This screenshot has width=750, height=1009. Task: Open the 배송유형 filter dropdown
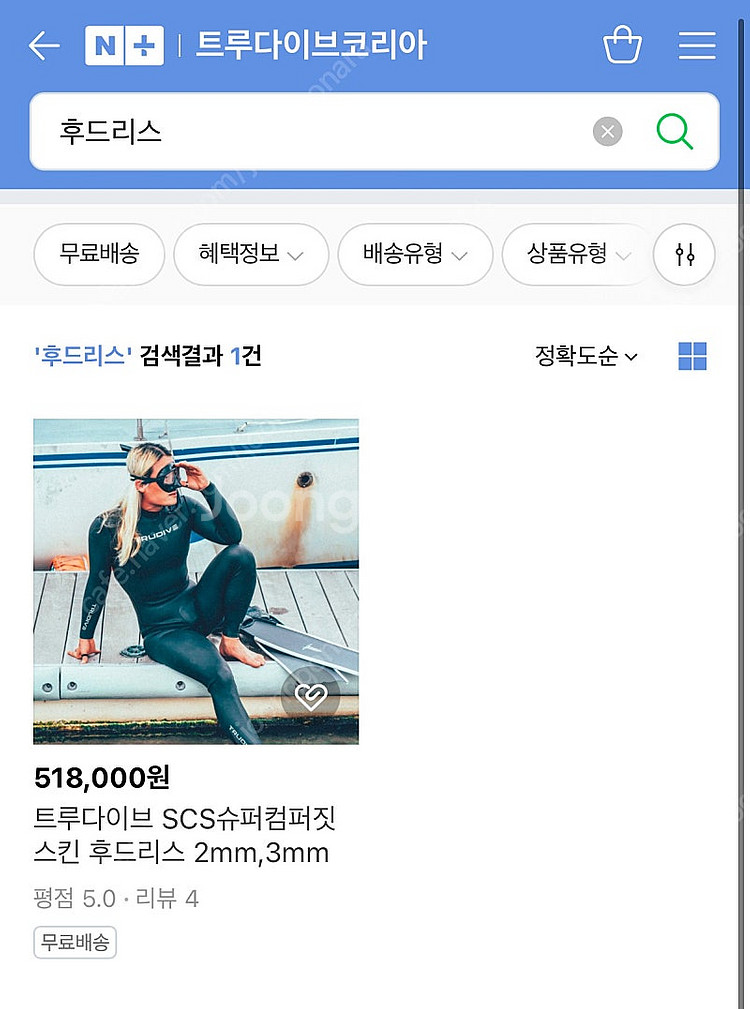[x=415, y=255]
